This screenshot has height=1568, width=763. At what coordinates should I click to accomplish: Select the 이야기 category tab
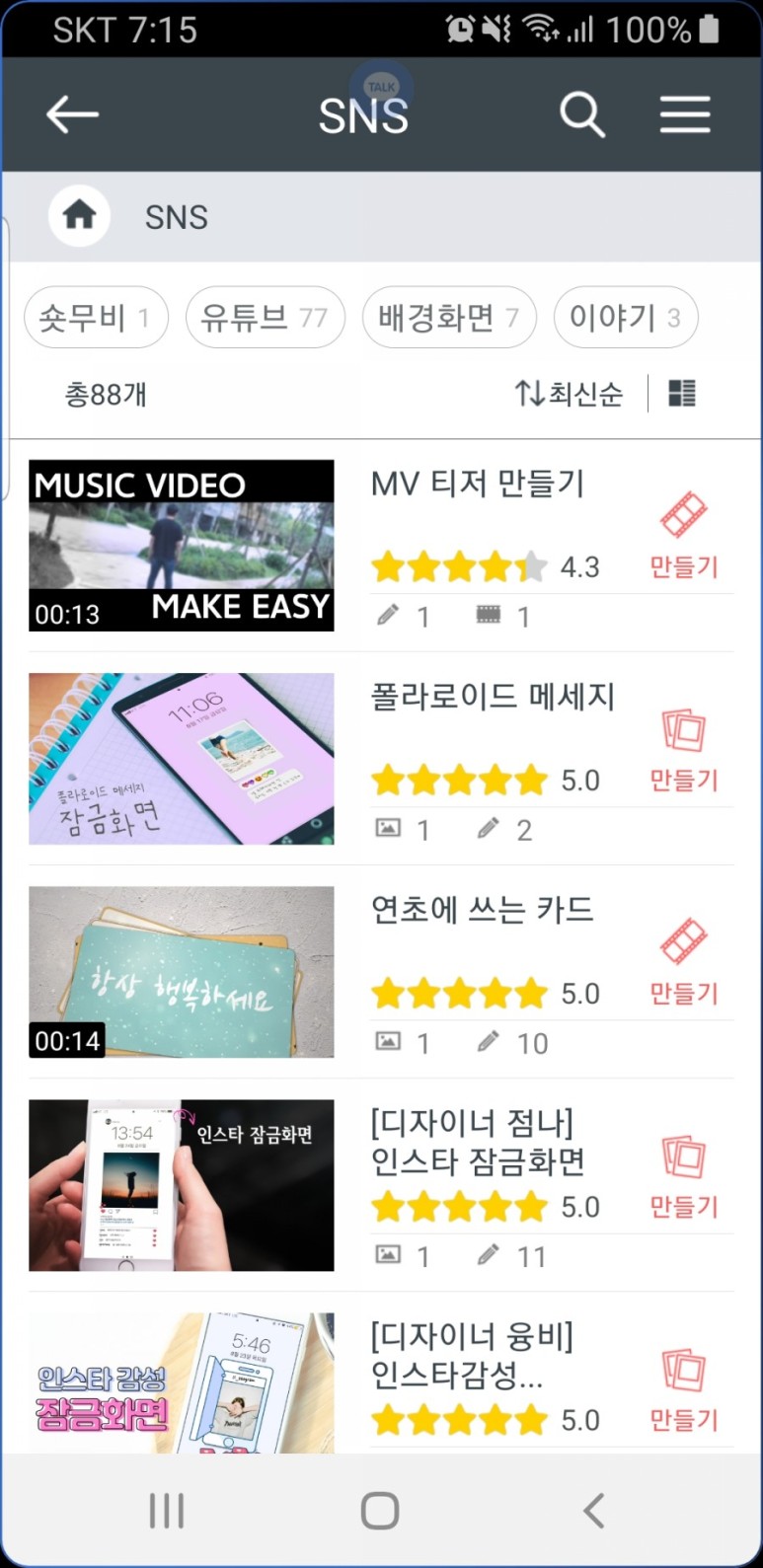click(625, 317)
